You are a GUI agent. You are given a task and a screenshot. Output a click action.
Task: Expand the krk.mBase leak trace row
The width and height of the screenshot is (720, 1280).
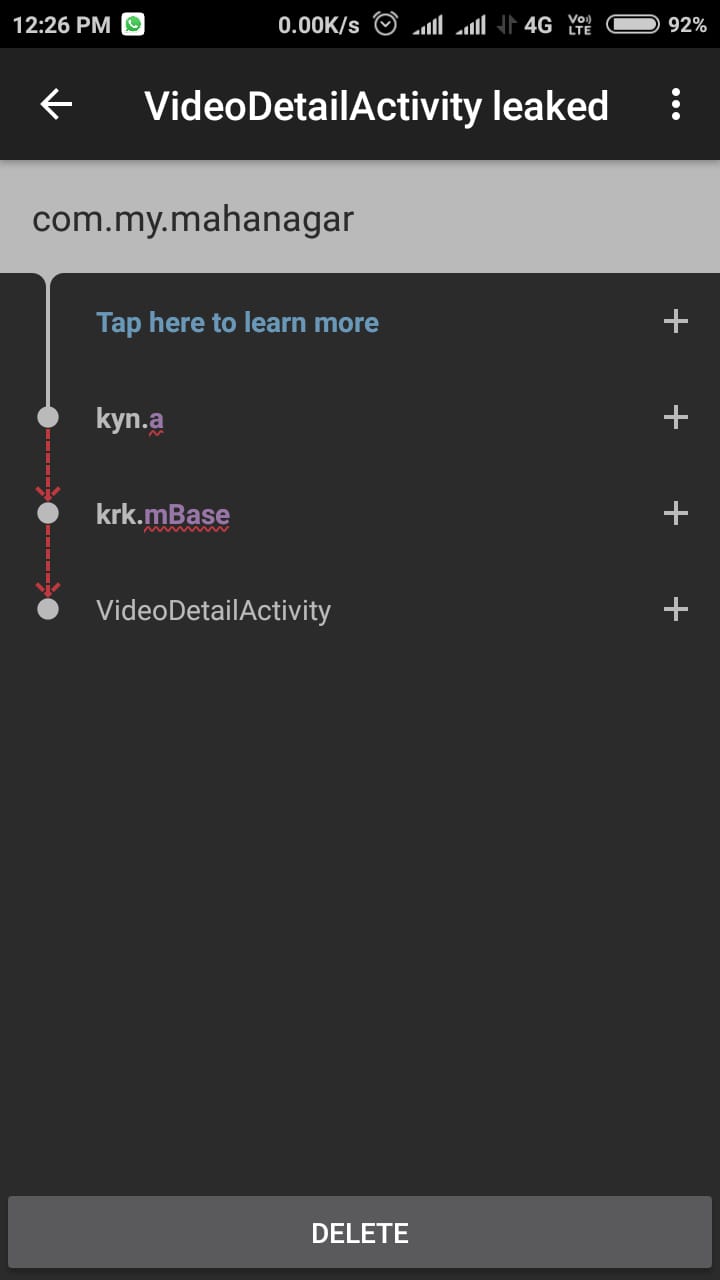676,513
